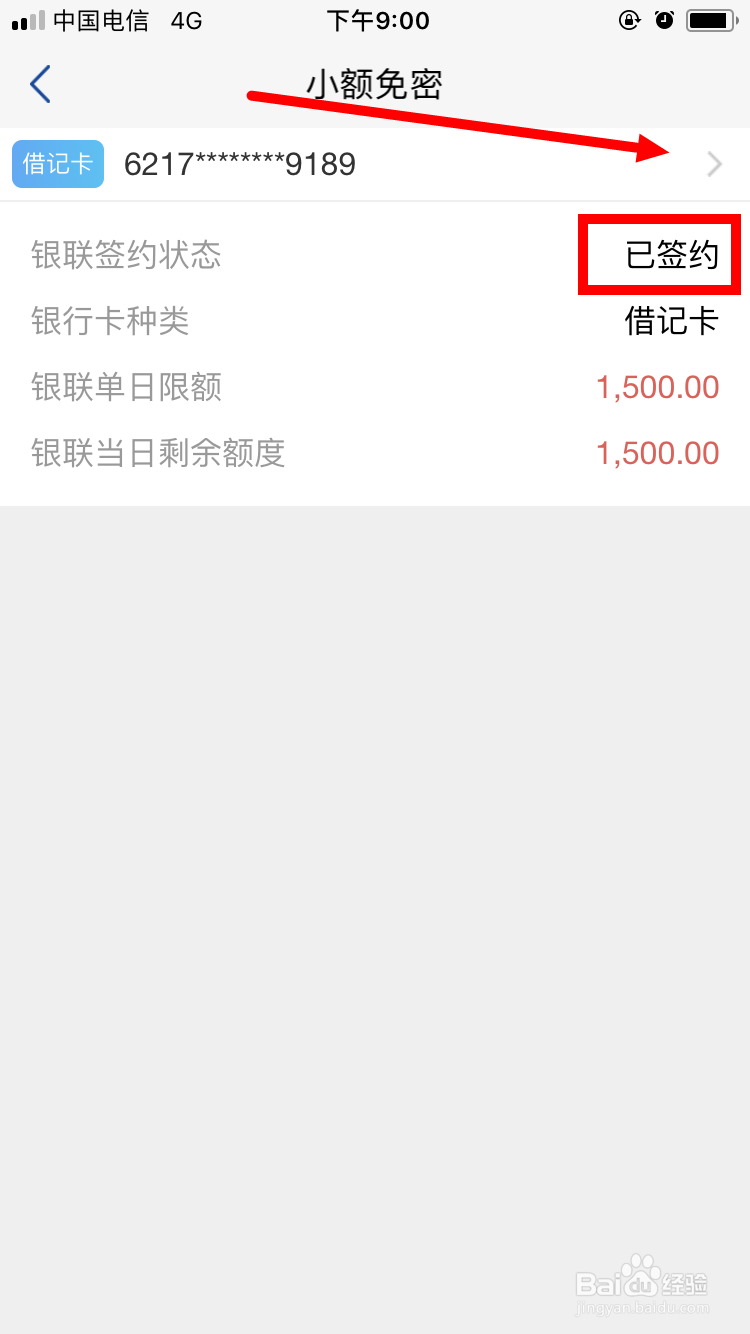Tap the 1,500.00 remaining quota value

coord(657,453)
